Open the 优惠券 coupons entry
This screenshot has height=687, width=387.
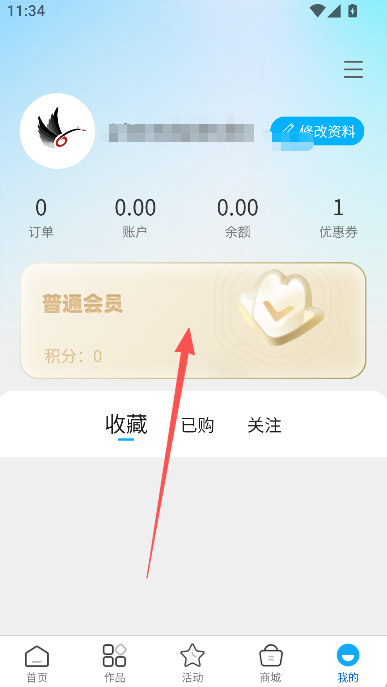[338, 218]
